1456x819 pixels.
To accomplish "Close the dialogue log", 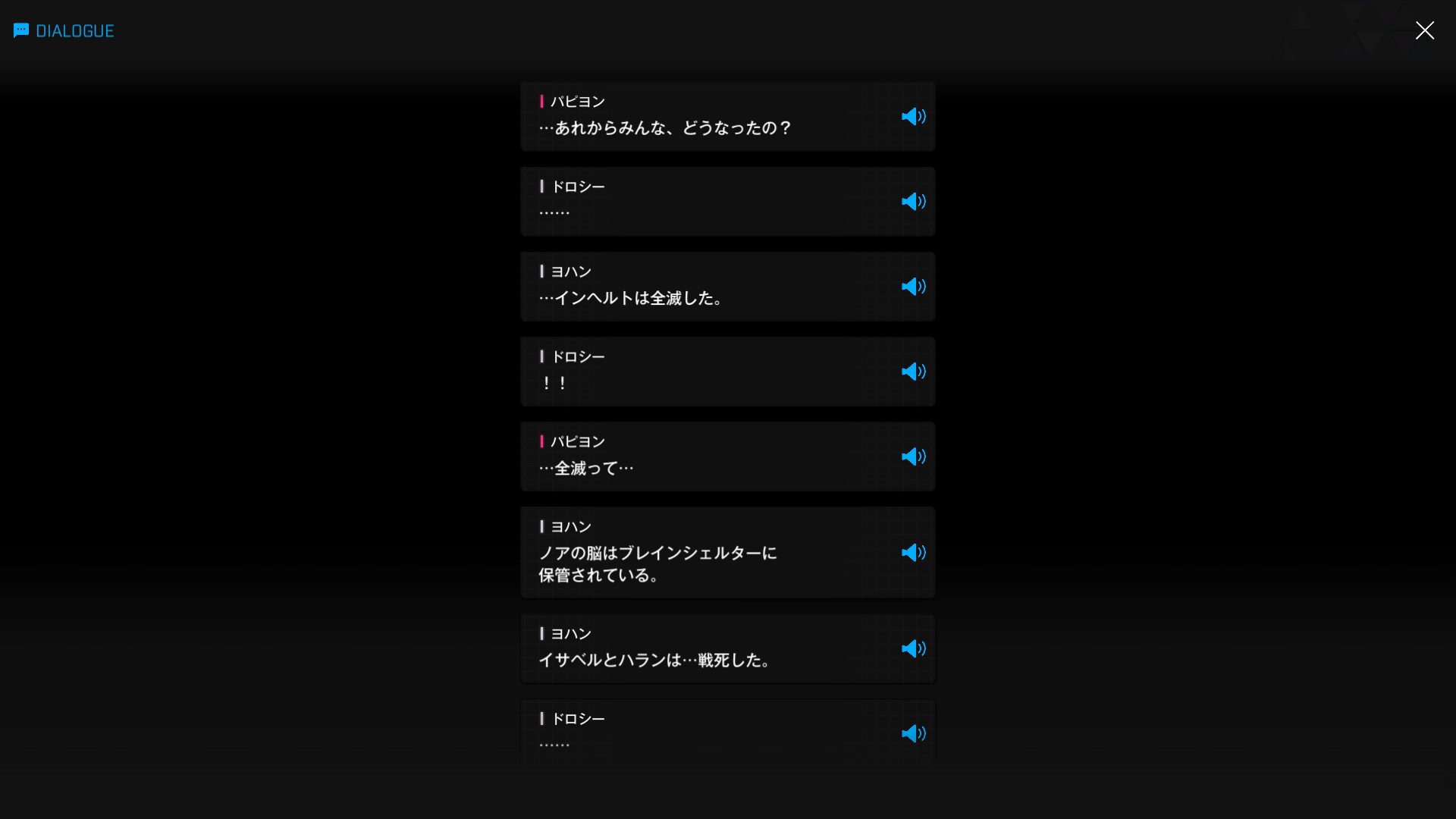I will tap(1424, 30).
